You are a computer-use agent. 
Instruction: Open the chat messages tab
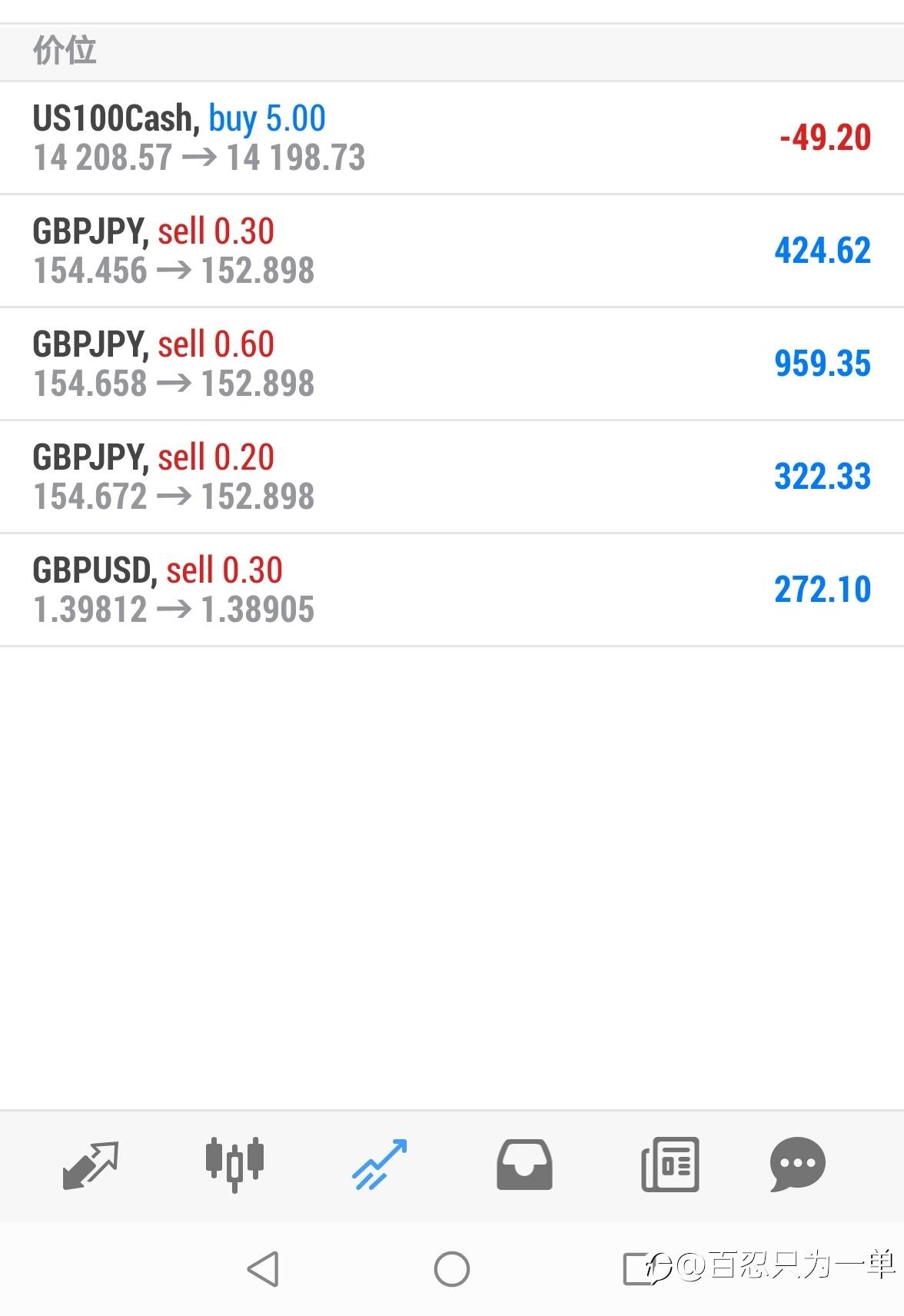(797, 1165)
